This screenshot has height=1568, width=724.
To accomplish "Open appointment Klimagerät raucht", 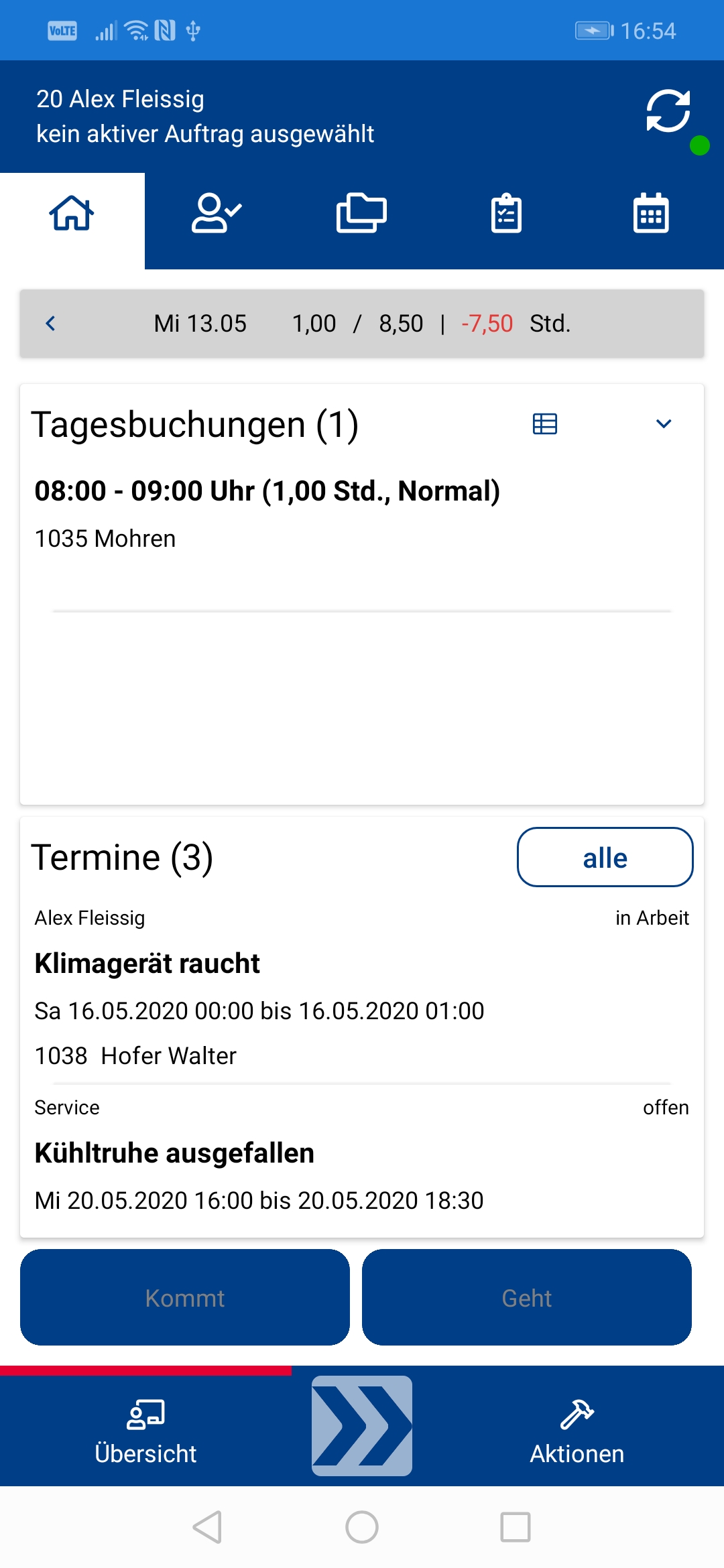I will 362,986.
